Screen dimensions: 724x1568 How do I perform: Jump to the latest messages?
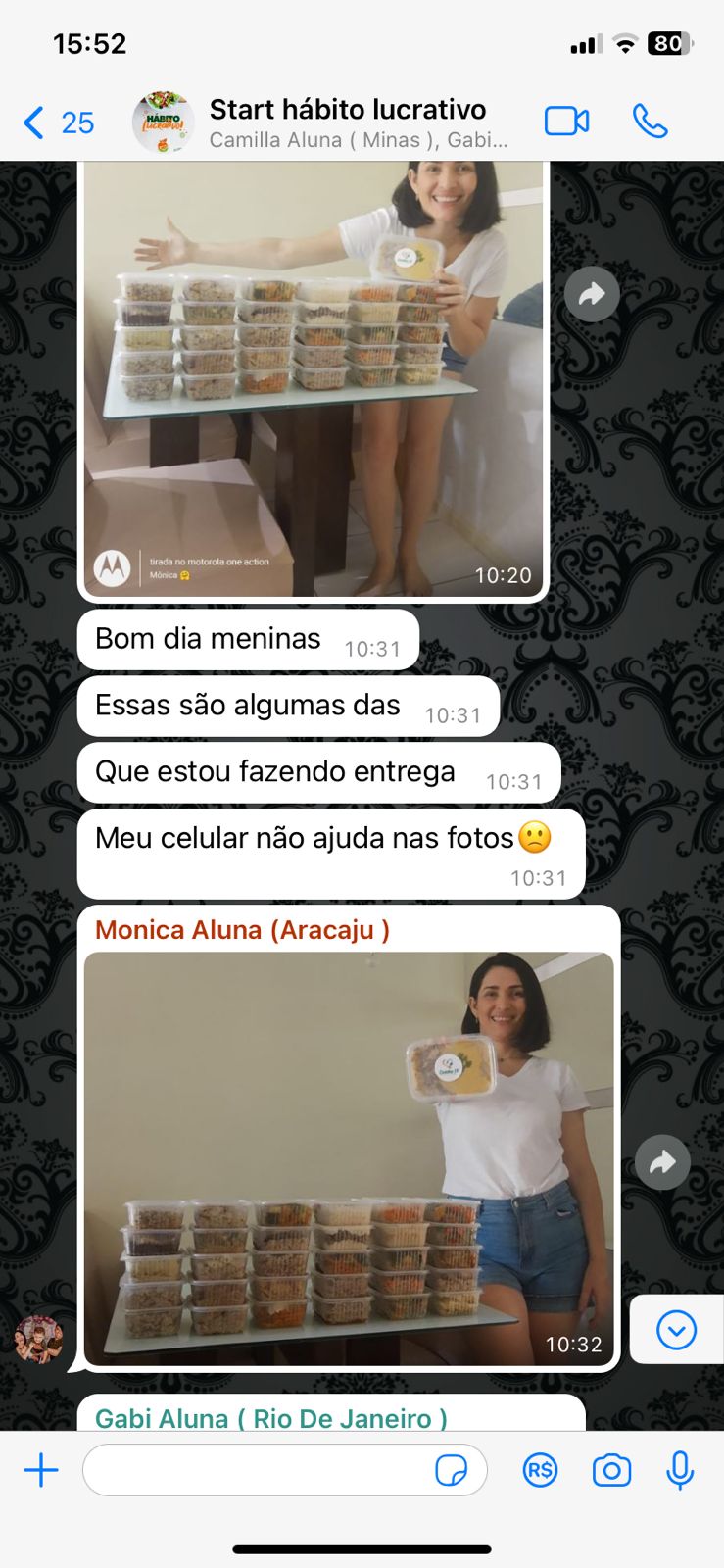(676, 1330)
